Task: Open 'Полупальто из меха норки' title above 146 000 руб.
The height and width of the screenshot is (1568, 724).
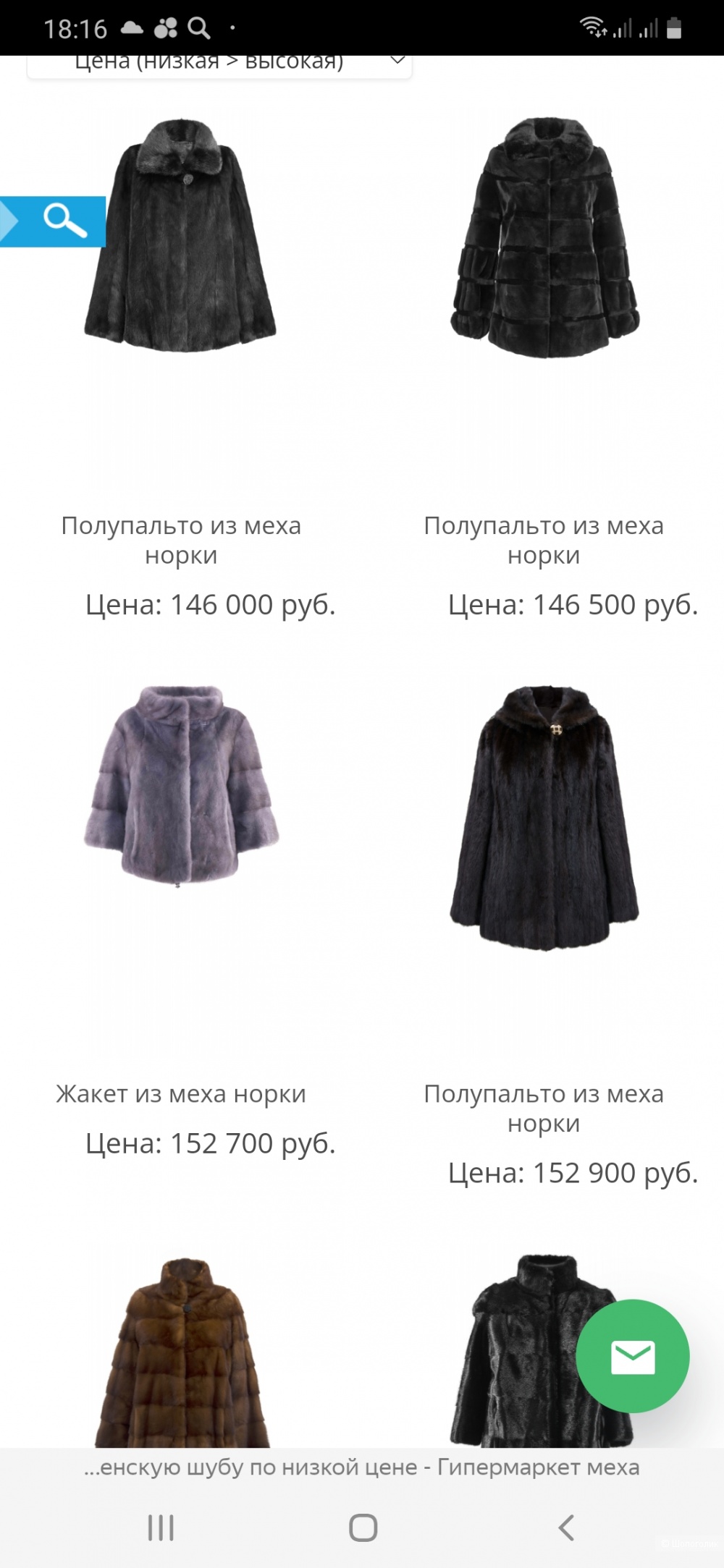Action: pos(181,540)
